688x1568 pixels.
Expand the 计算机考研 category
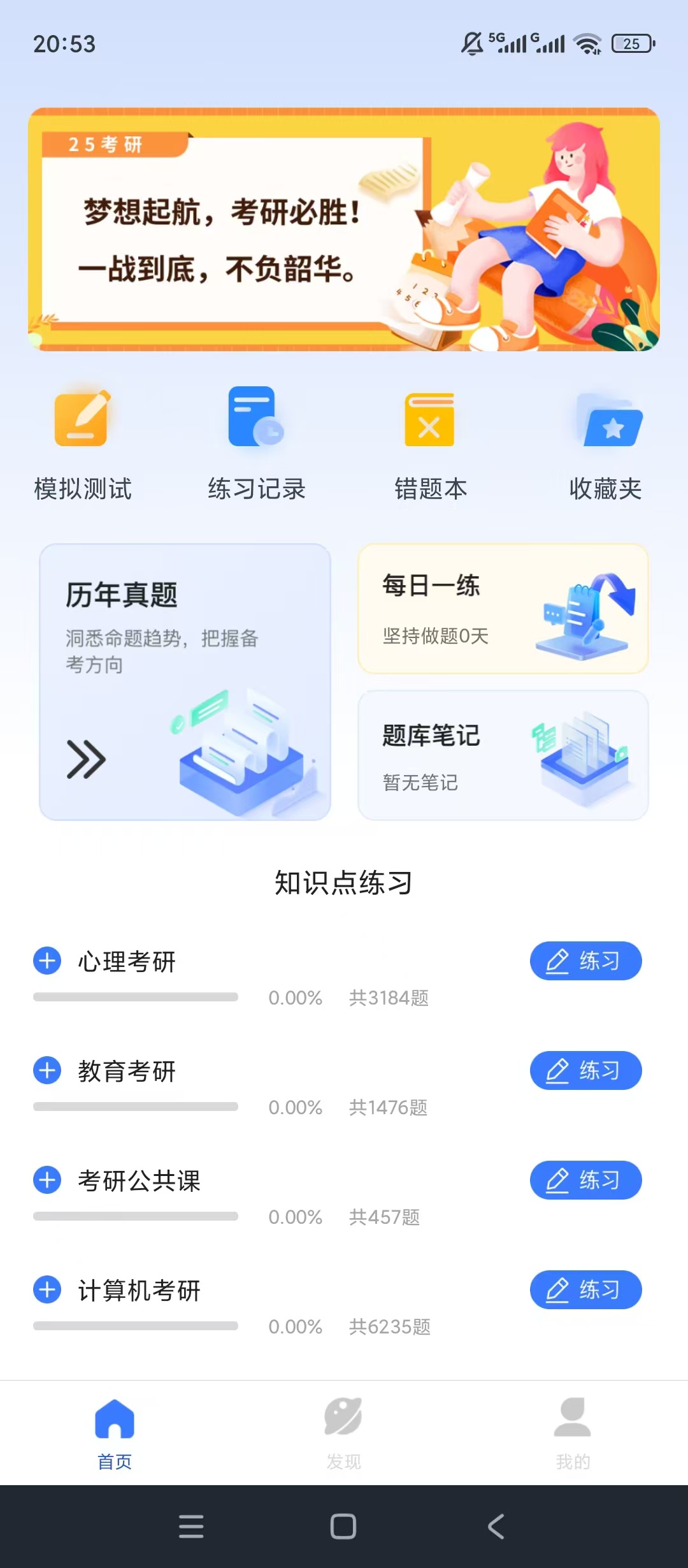tap(47, 1289)
